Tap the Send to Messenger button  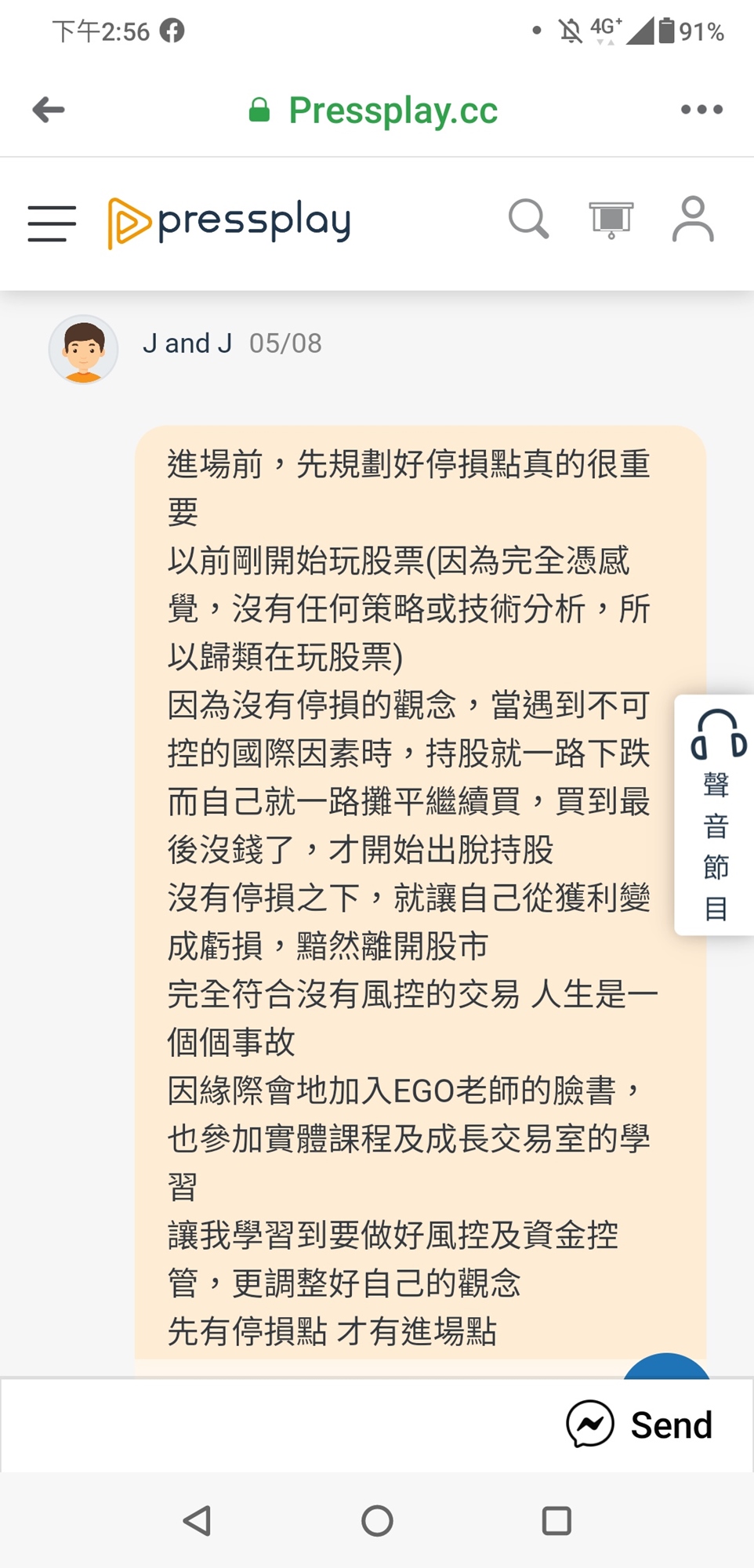click(x=640, y=1425)
